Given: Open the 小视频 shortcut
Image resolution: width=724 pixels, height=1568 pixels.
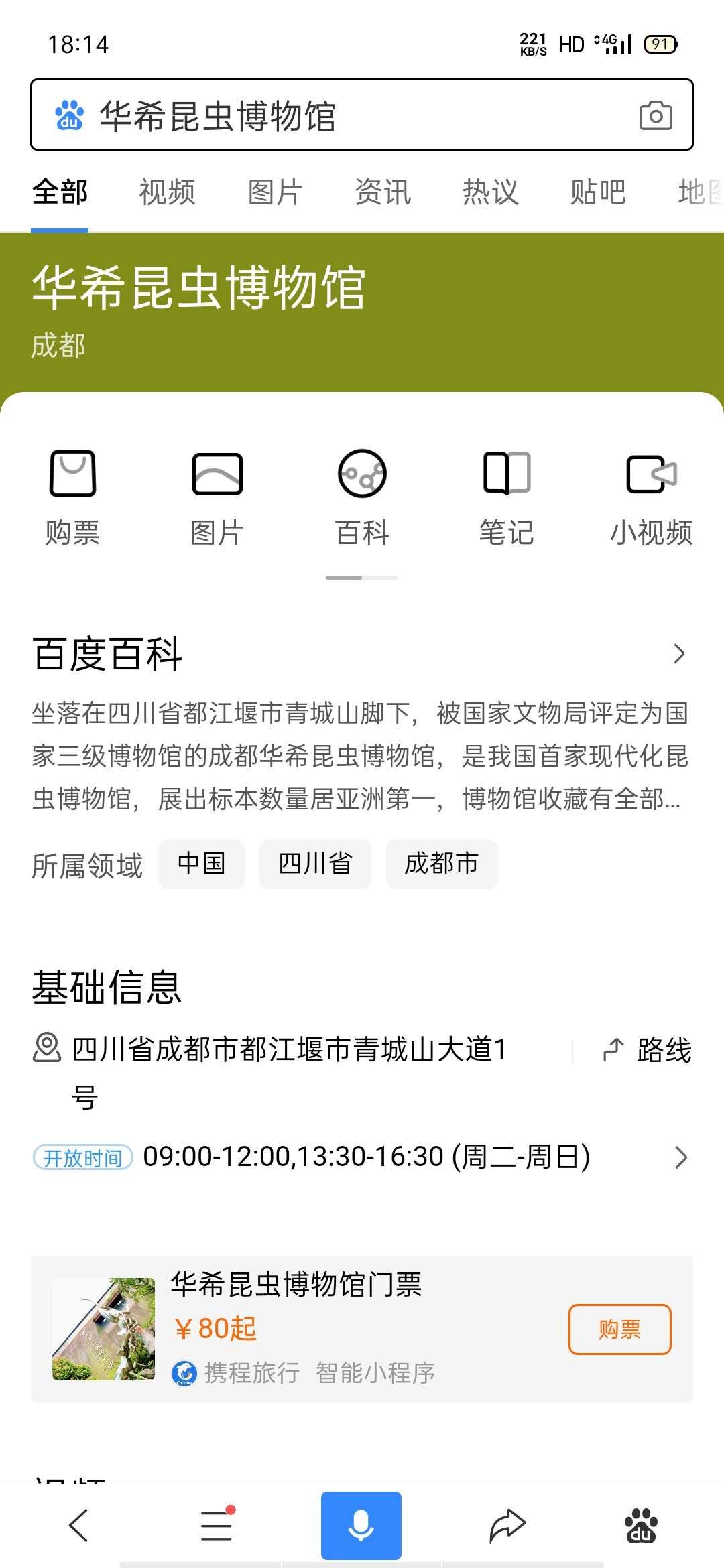Looking at the screenshot, I should click(x=651, y=497).
